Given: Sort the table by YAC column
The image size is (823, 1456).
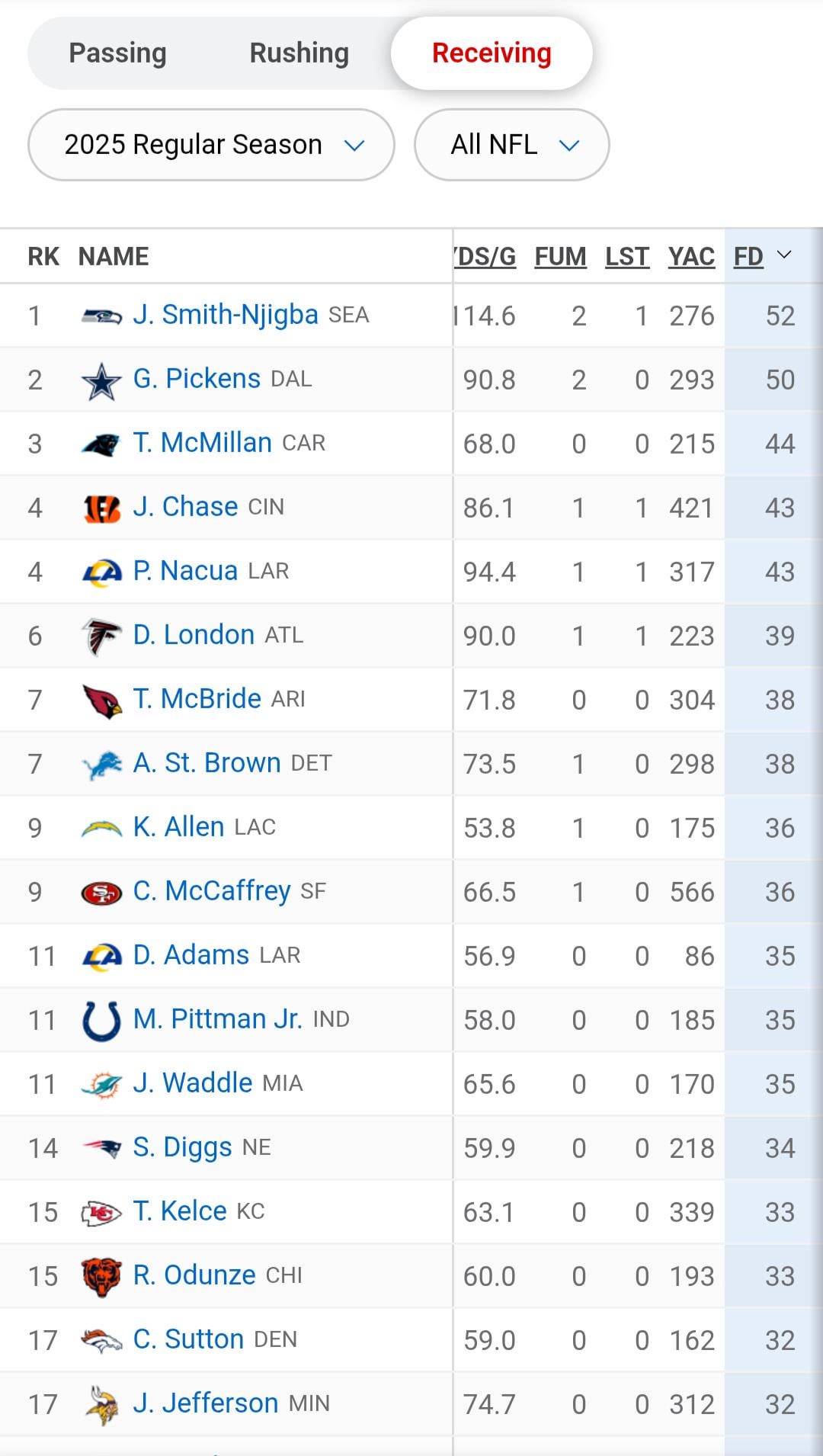Looking at the screenshot, I should [691, 257].
